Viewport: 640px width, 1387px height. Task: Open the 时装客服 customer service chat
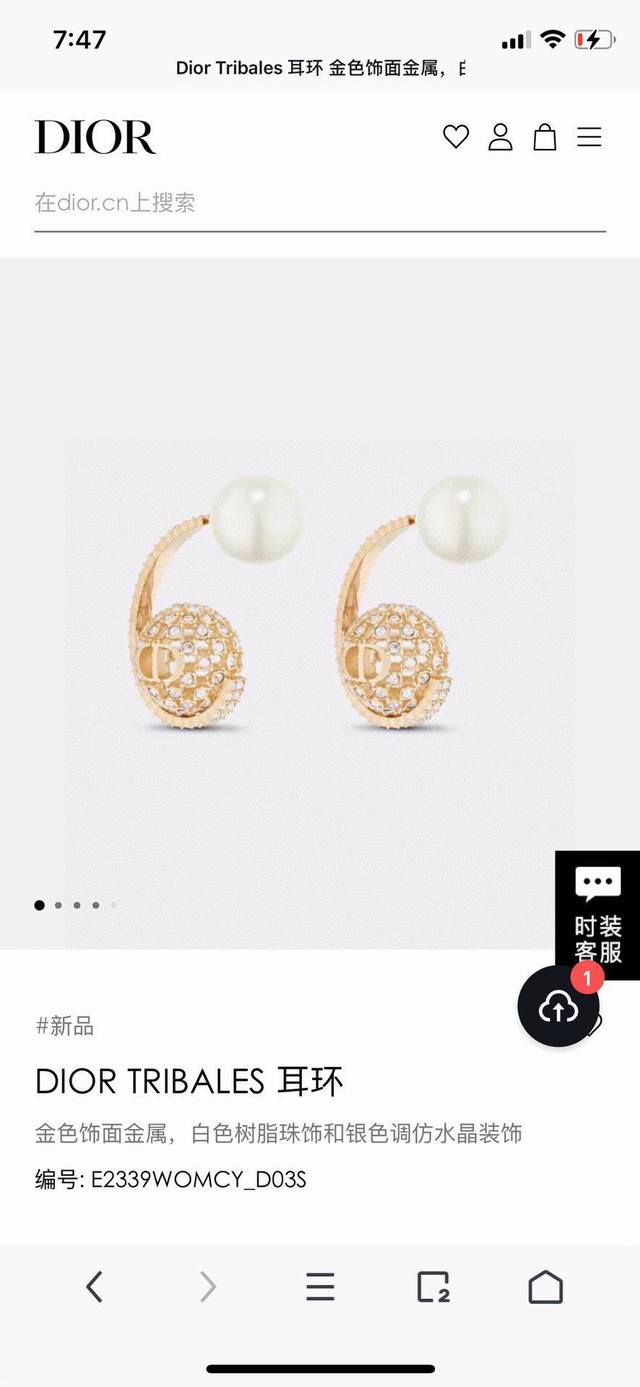point(598,915)
